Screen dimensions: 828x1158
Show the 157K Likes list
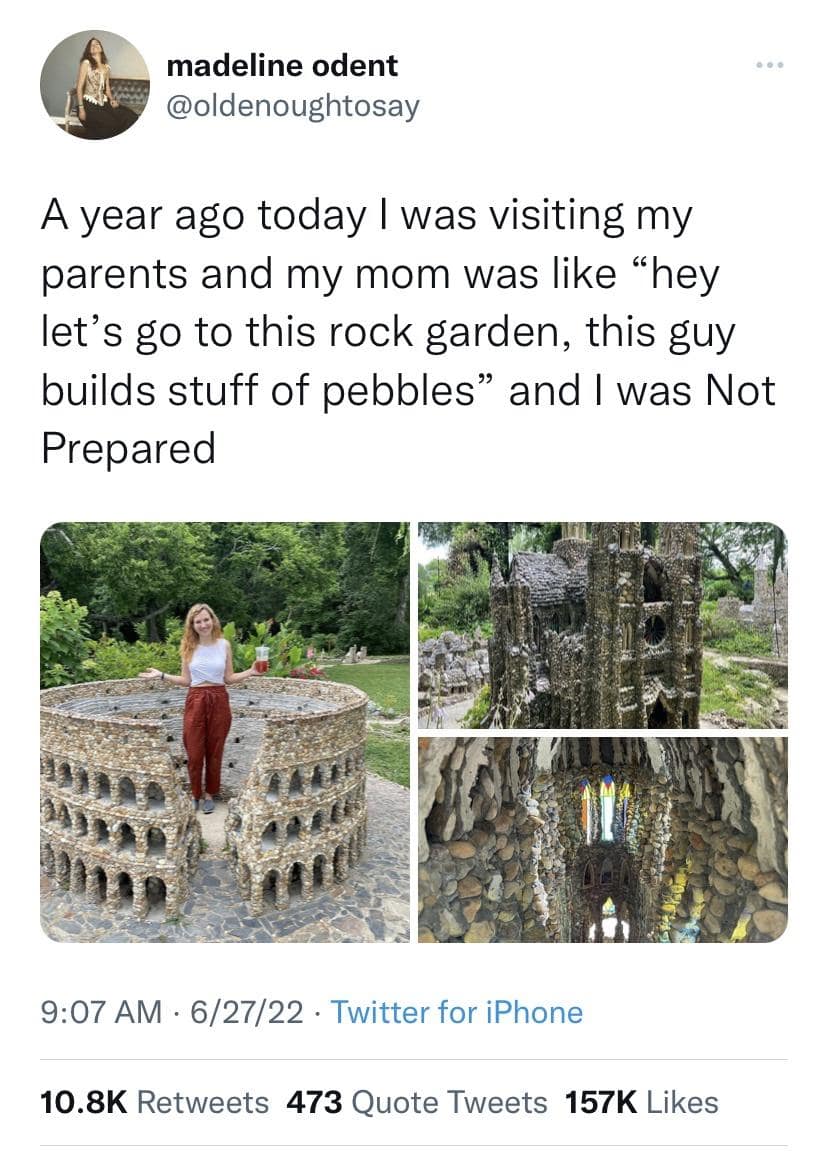[x=642, y=1102]
